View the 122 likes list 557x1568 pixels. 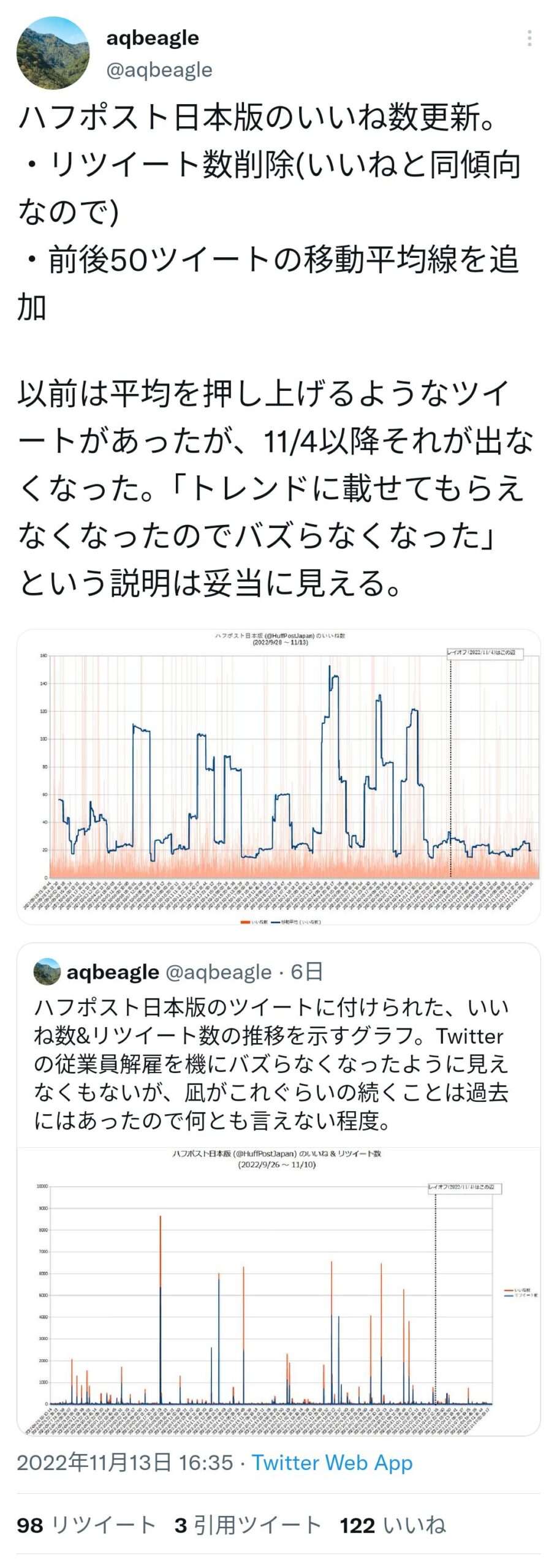[392, 1525]
